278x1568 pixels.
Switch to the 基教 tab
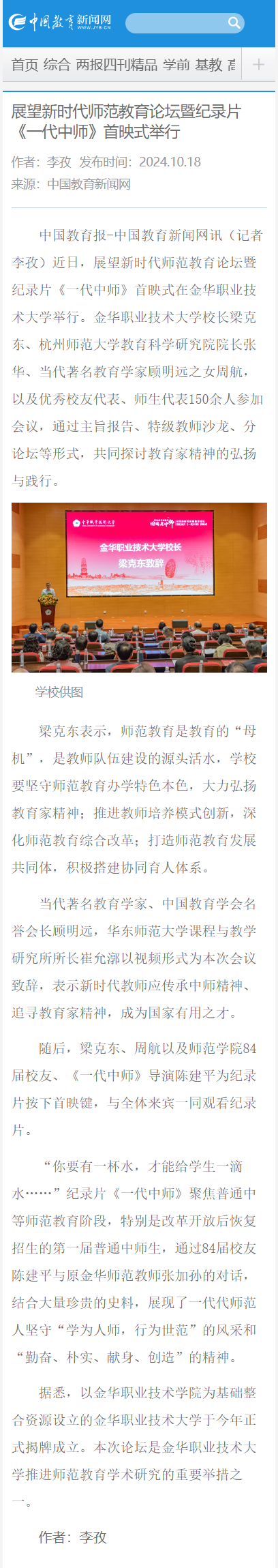tap(209, 65)
